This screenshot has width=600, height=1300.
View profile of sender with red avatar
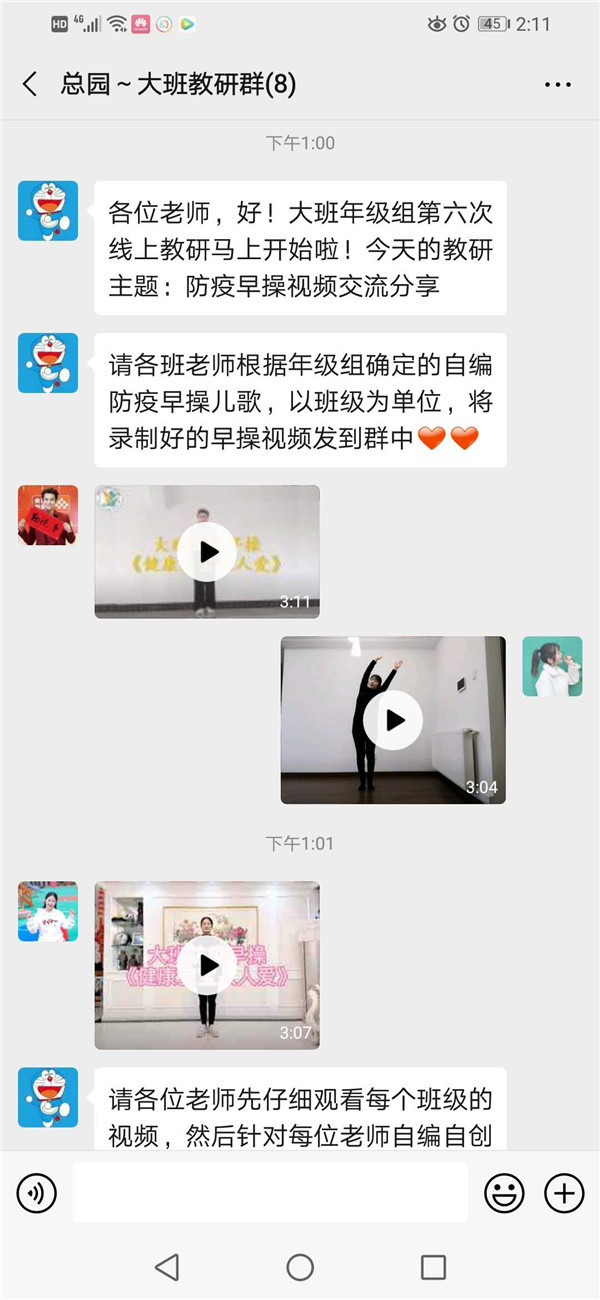(x=48, y=515)
